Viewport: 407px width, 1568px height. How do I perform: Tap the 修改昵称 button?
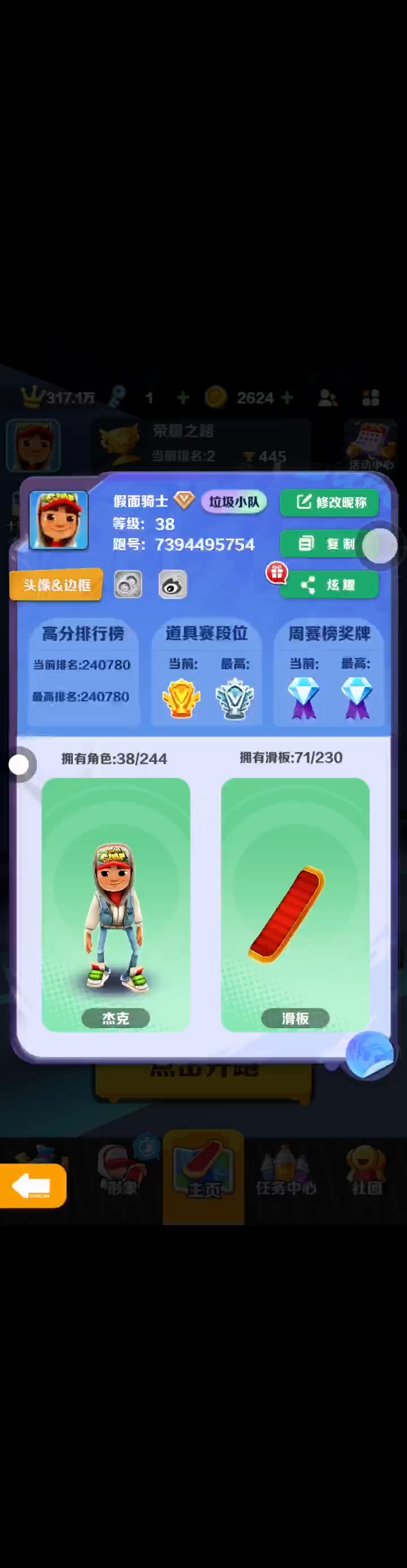329,502
